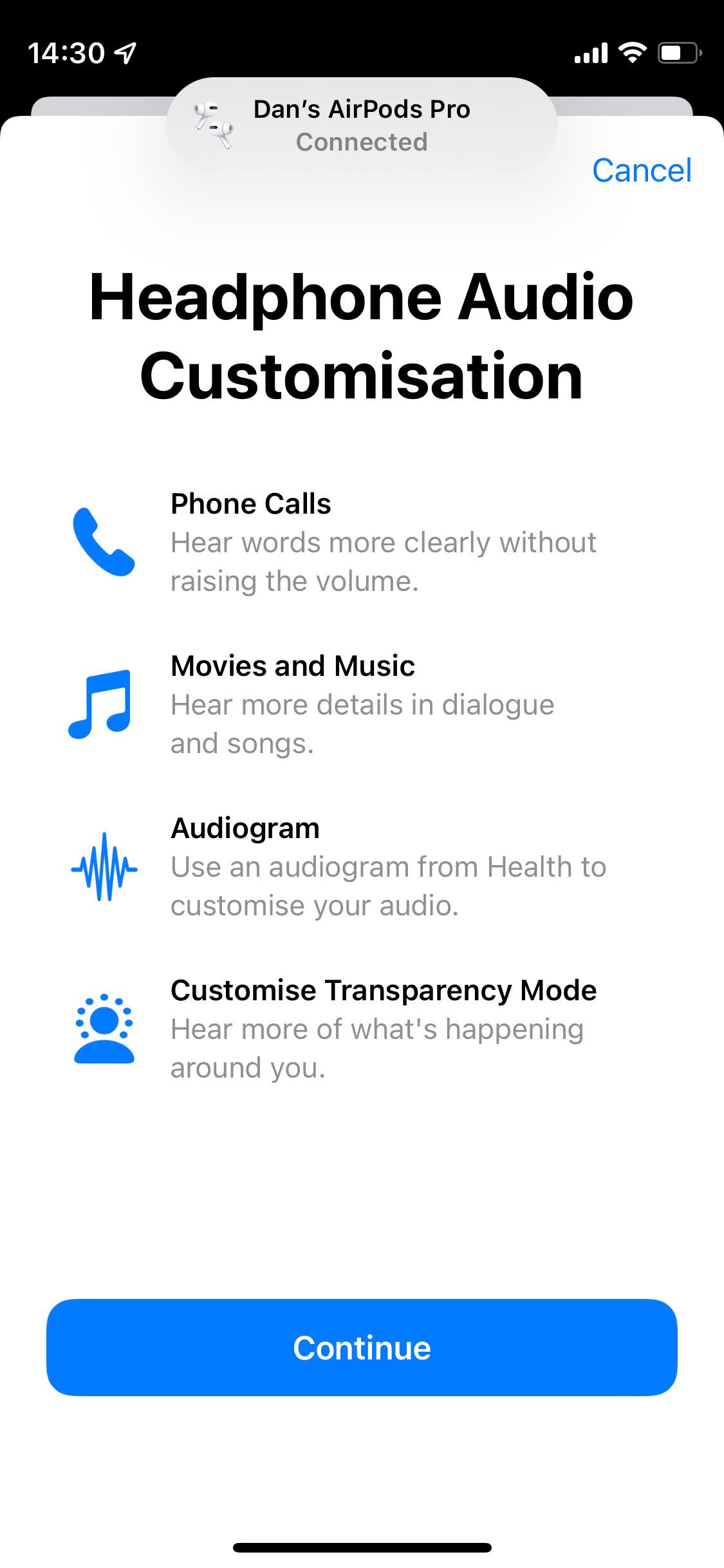Image resolution: width=724 pixels, height=1568 pixels.
Task: Select Customise Transparency Mode
Action: 360,1029
